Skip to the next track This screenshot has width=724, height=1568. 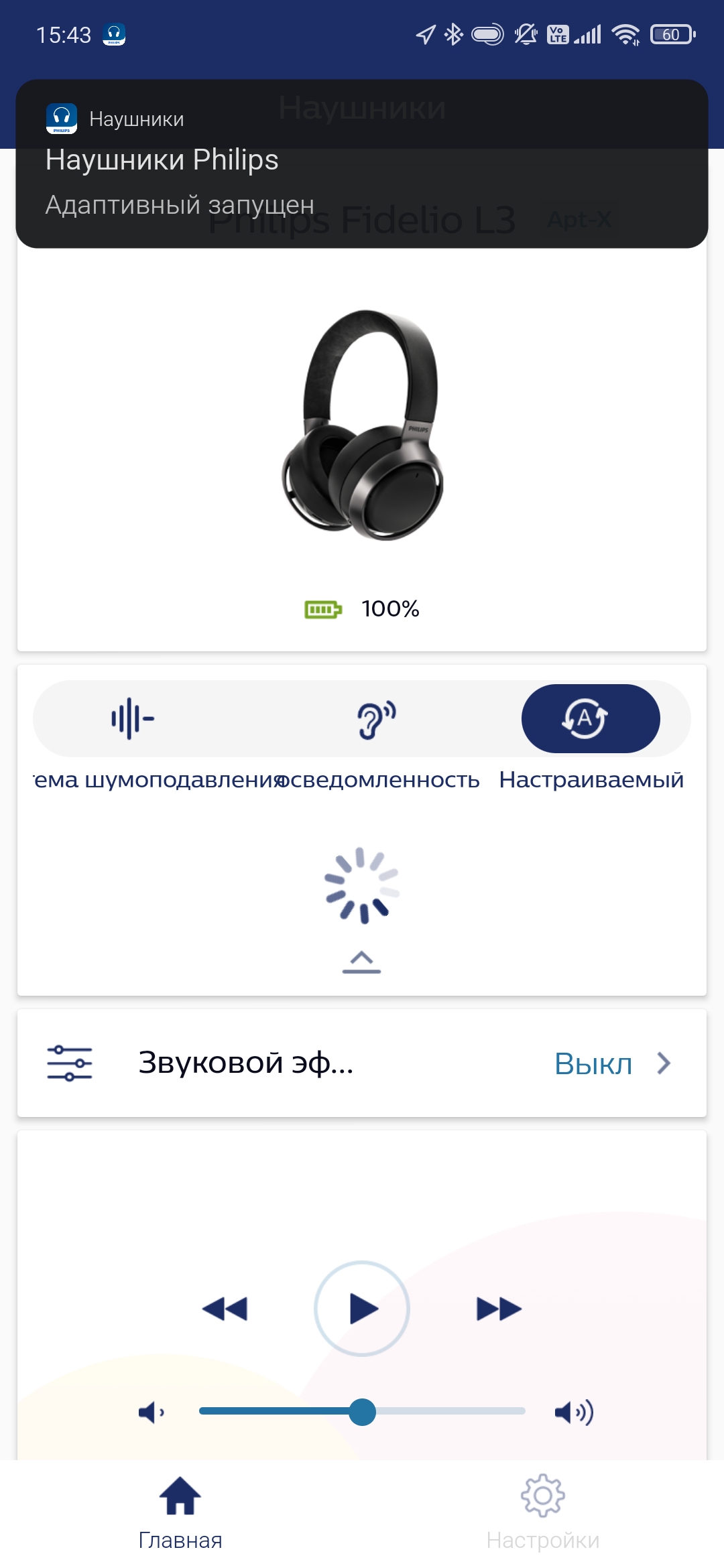click(499, 1309)
